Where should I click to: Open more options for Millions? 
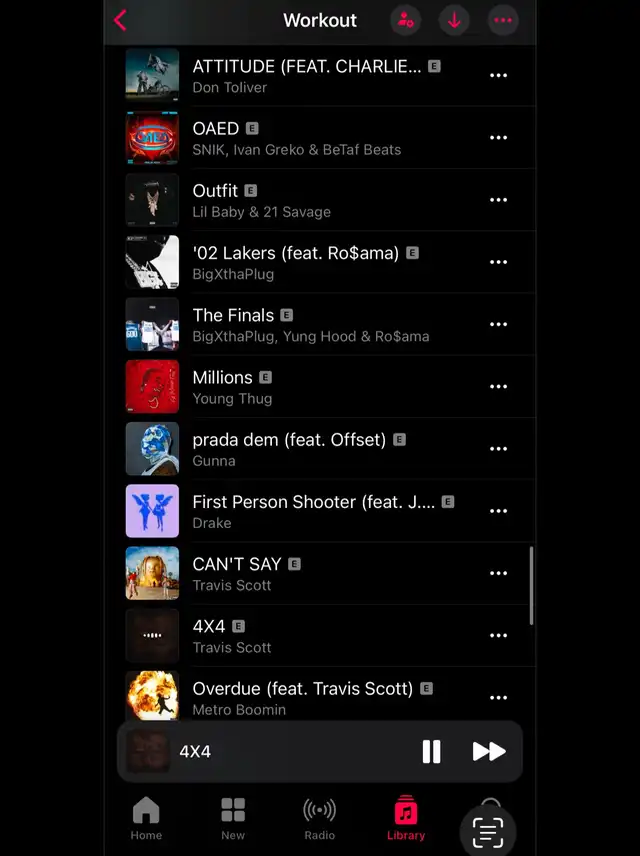tap(498, 387)
